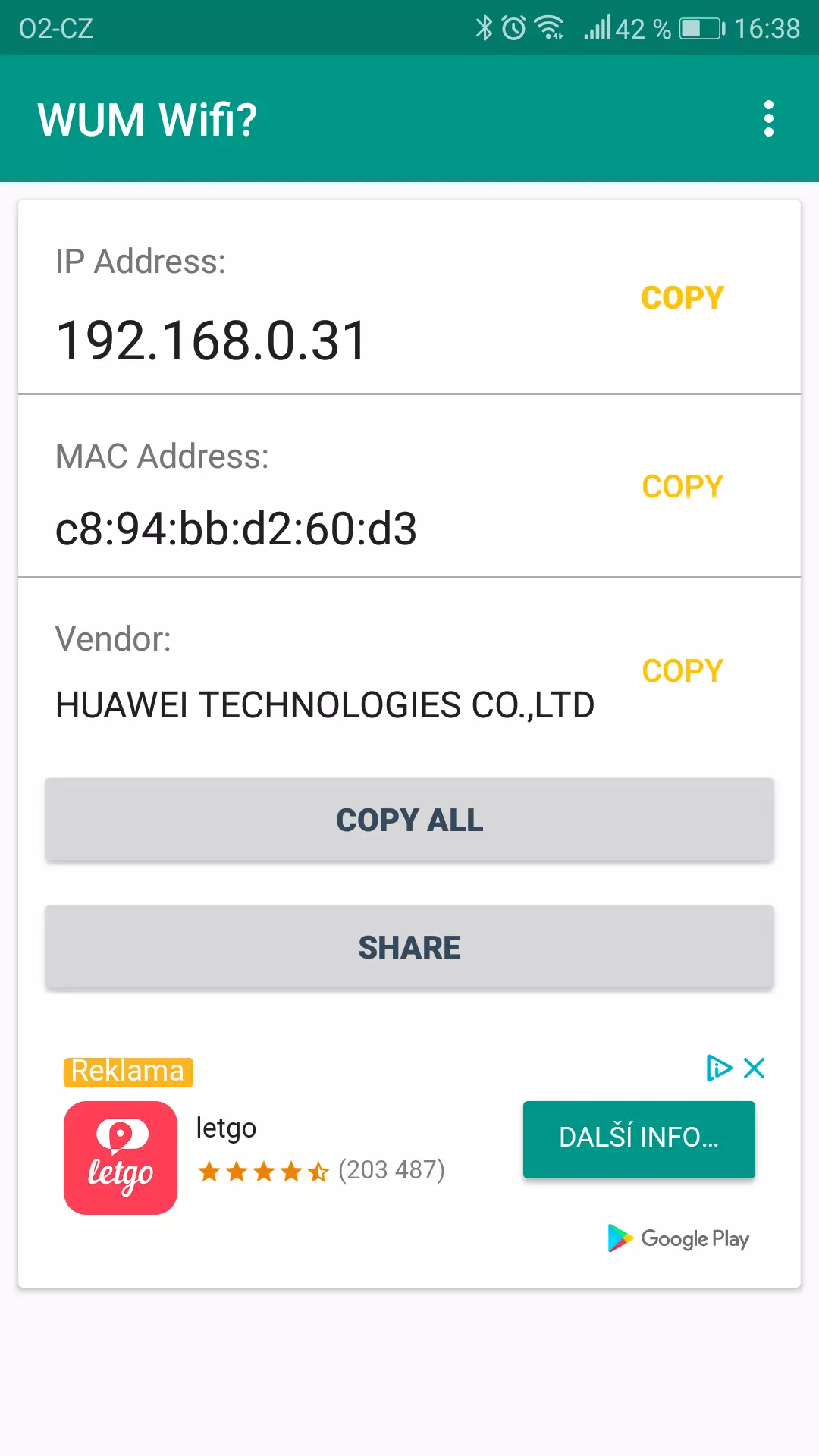The image size is (819, 1456).
Task: Tap the COPY ALL button
Action: click(x=409, y=820)
